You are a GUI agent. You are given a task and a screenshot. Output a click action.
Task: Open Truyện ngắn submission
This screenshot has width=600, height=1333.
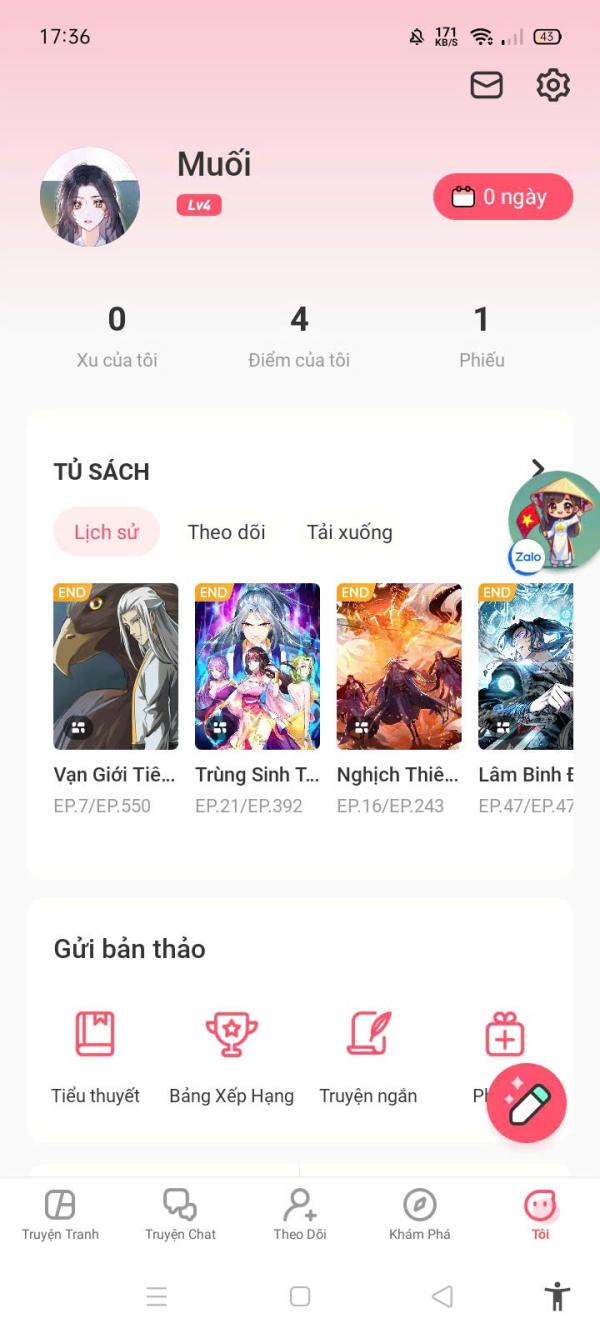point(368,1057)
